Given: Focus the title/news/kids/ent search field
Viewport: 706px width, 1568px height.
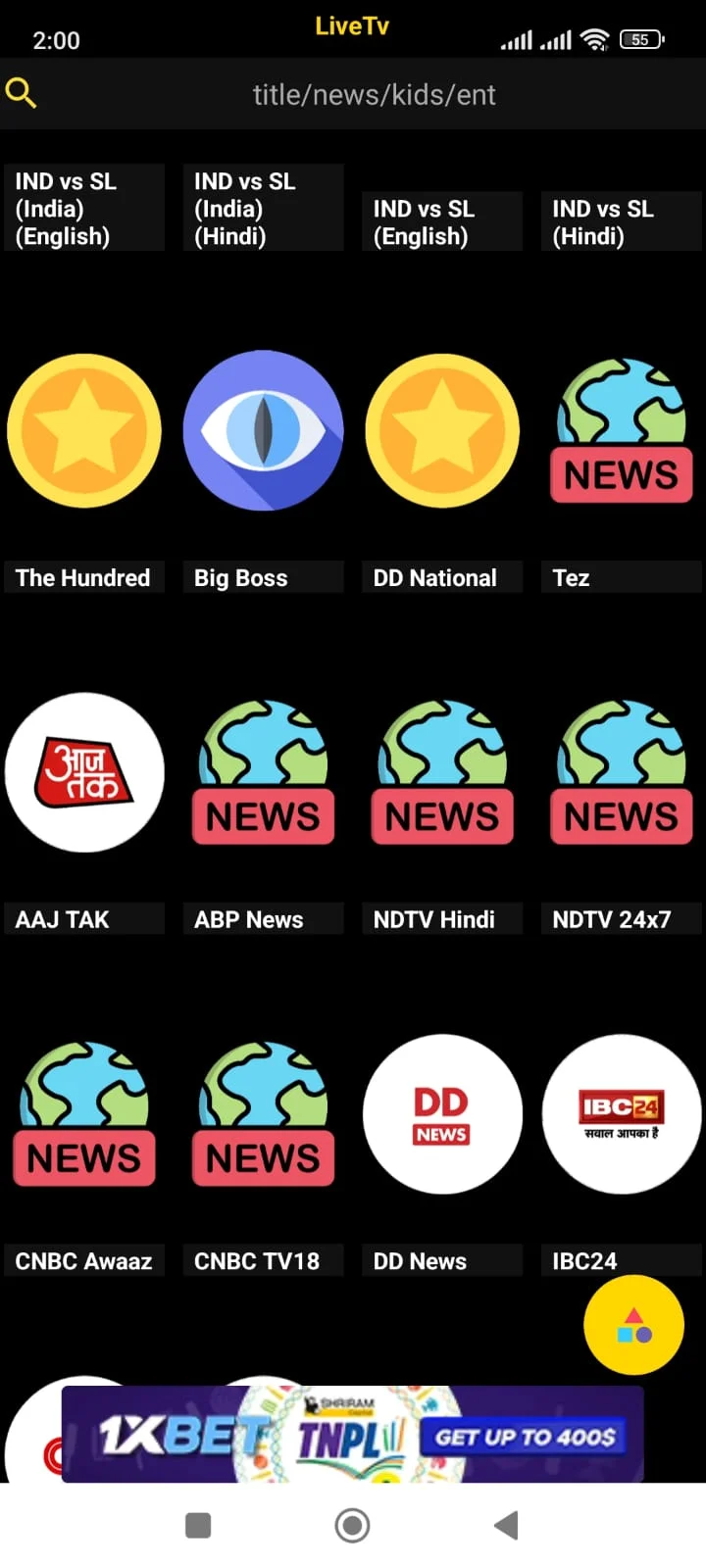Looking at the screenshot, I should 374,94.
